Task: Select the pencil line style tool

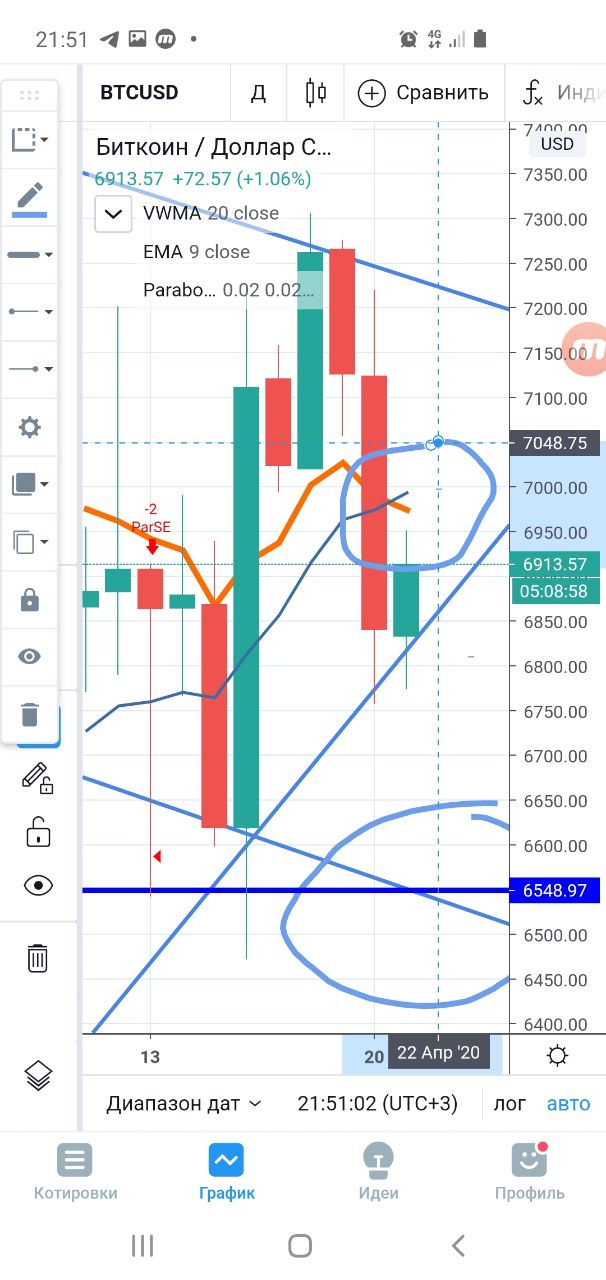Action: point(30,196)
